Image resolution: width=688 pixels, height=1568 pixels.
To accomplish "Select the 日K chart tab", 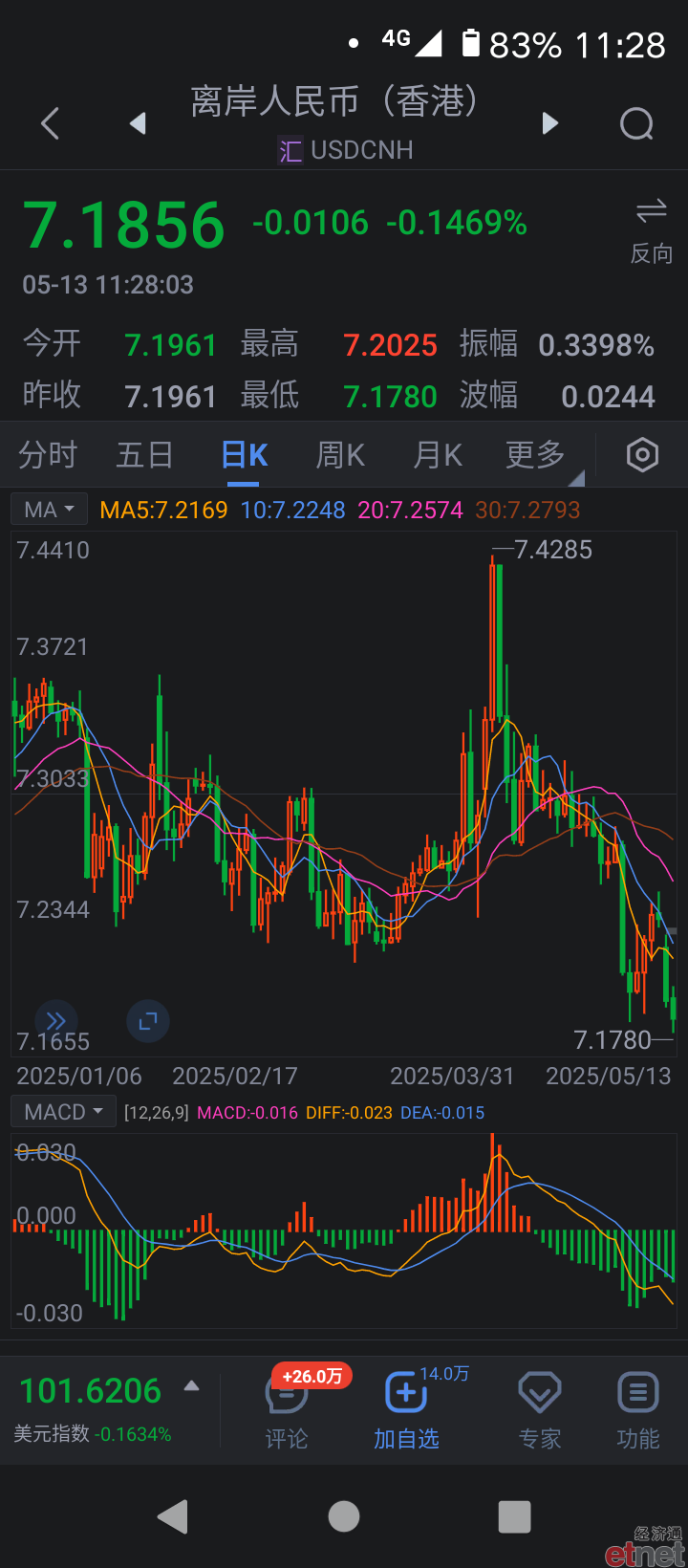I will pyautogui.click(x=245, y=455).
